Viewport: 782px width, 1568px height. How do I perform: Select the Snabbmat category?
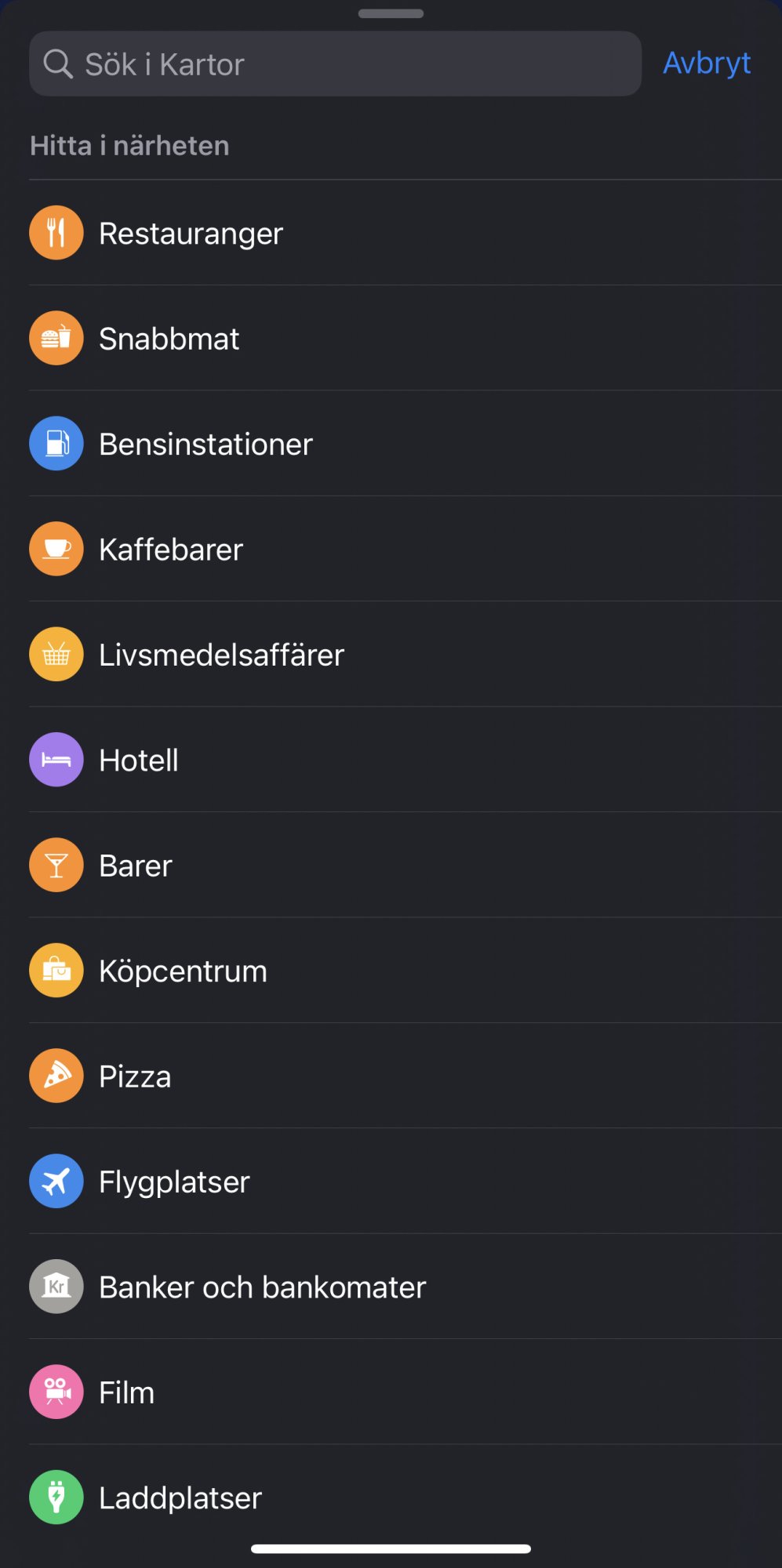coord(169,339)
